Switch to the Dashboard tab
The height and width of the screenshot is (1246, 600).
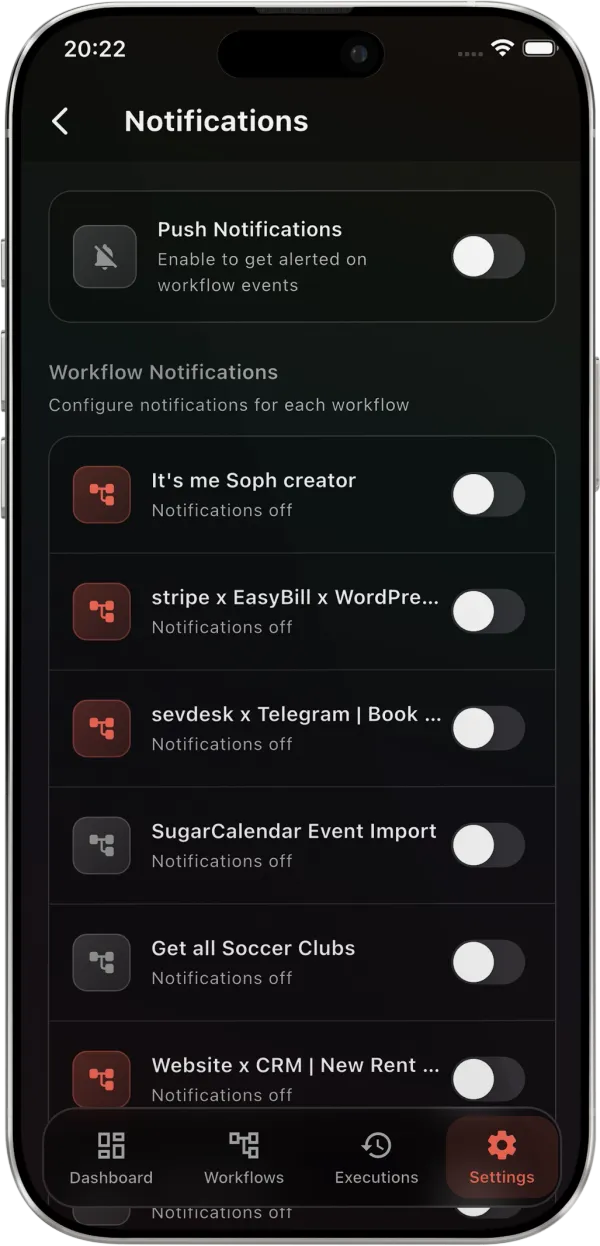click(x=111, y=1158)
